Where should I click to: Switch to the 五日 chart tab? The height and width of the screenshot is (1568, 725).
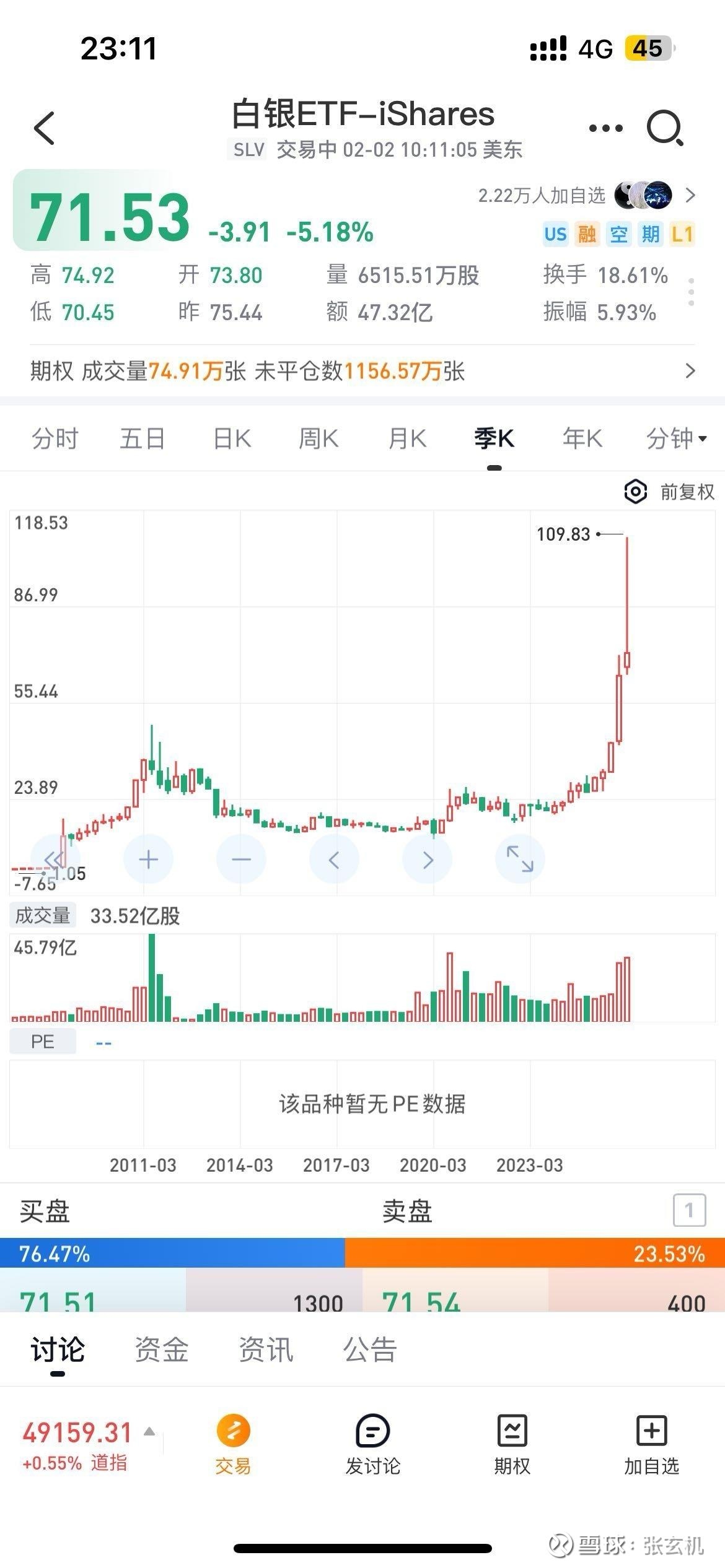tap(143, 438)
